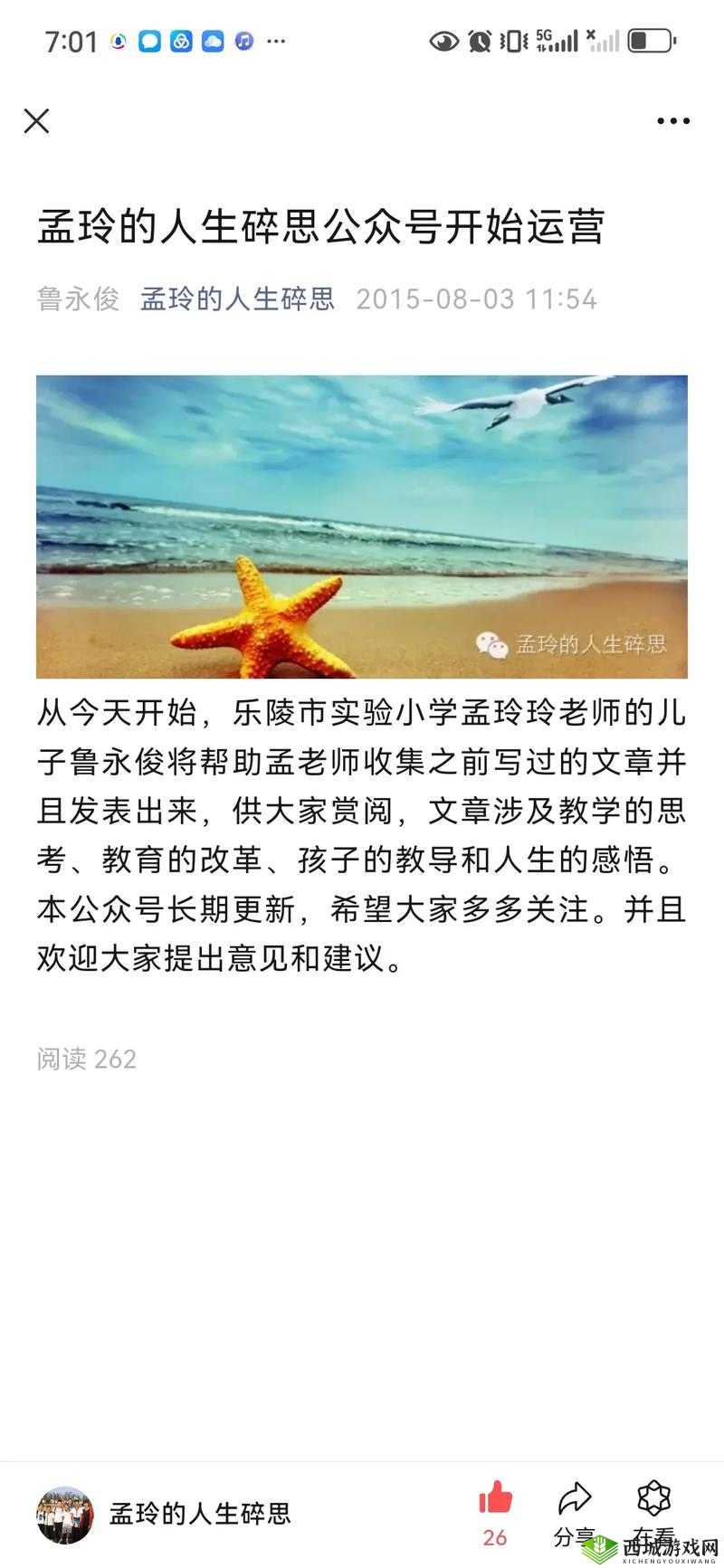Tap the publish date 2015-08-03 11:54
The image size is (724, 1568).
(480, 299)
